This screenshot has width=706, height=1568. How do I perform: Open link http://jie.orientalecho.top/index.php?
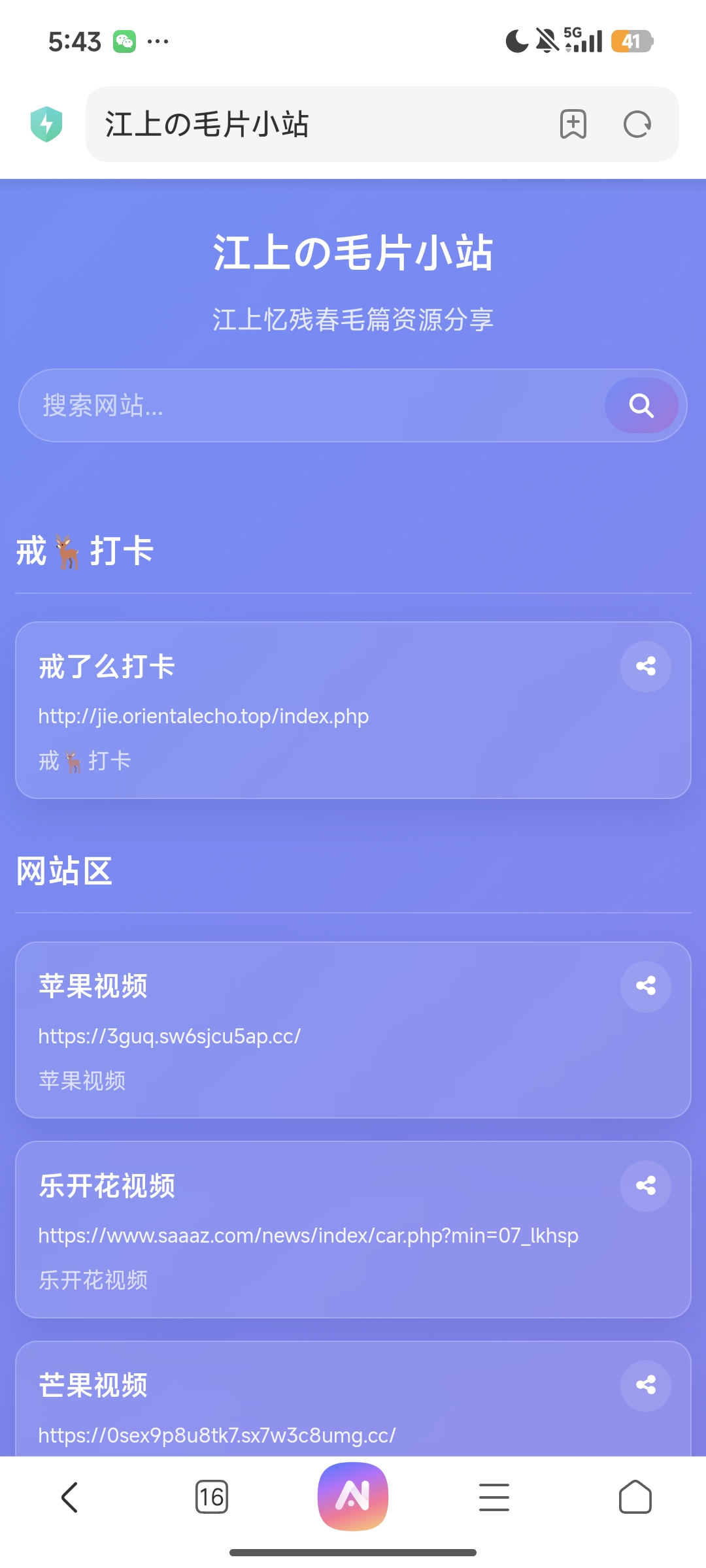point(203,716)
